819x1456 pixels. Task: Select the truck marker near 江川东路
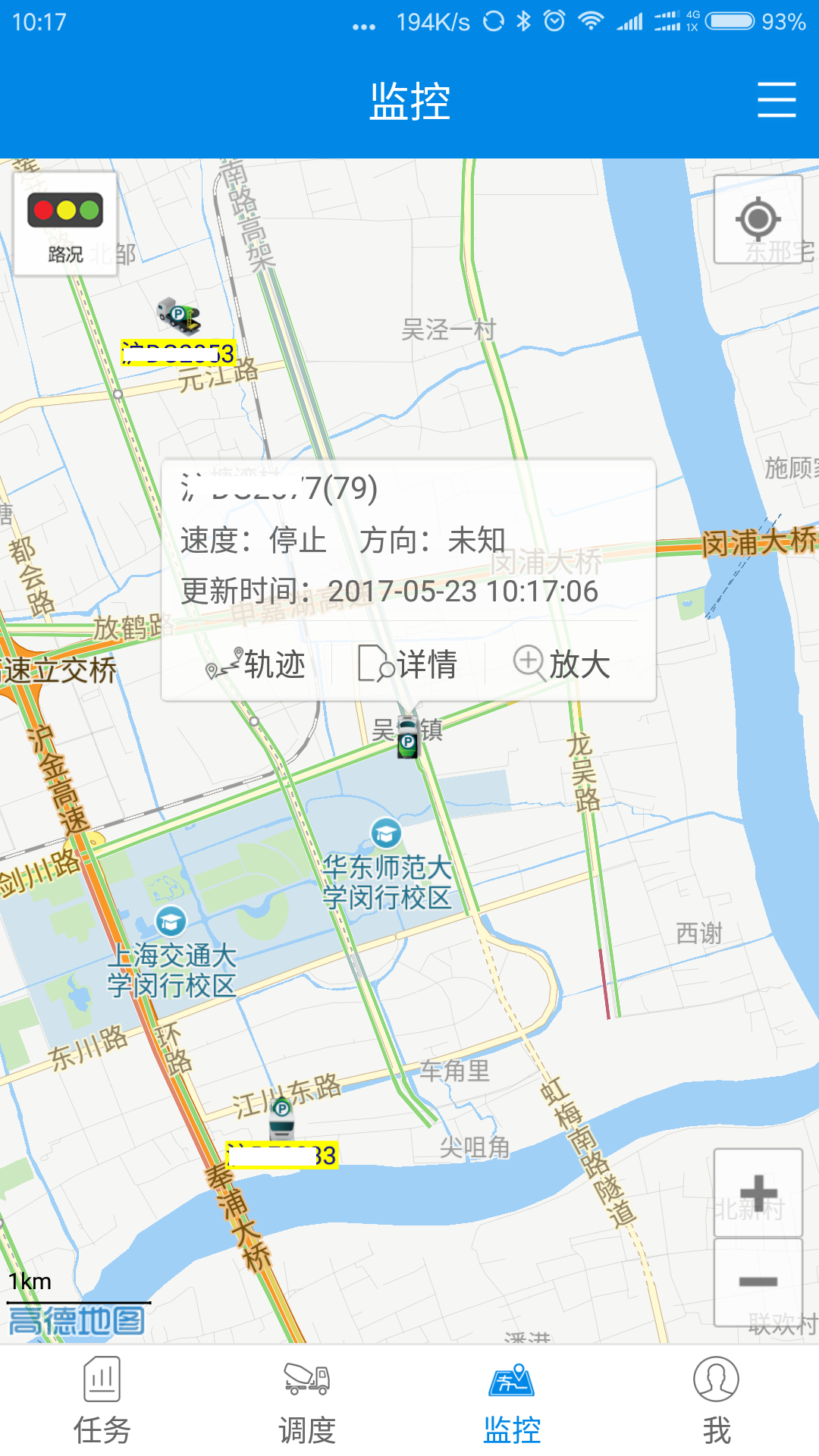pos(281,1119)
